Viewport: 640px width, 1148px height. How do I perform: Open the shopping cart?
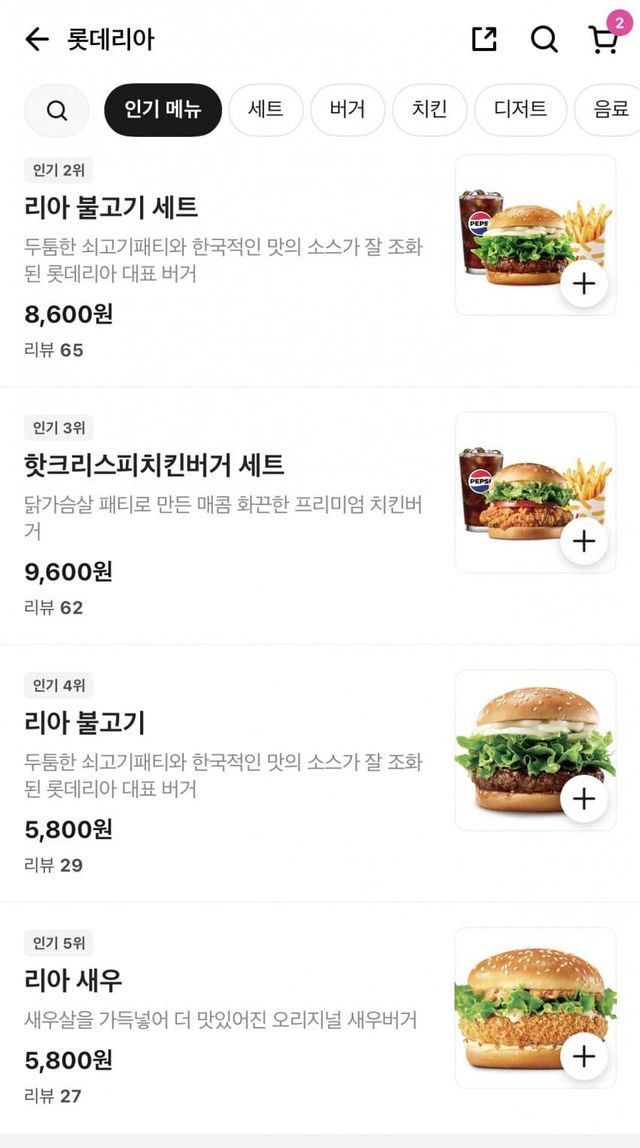pyautogui.click(x=603, y=39)
